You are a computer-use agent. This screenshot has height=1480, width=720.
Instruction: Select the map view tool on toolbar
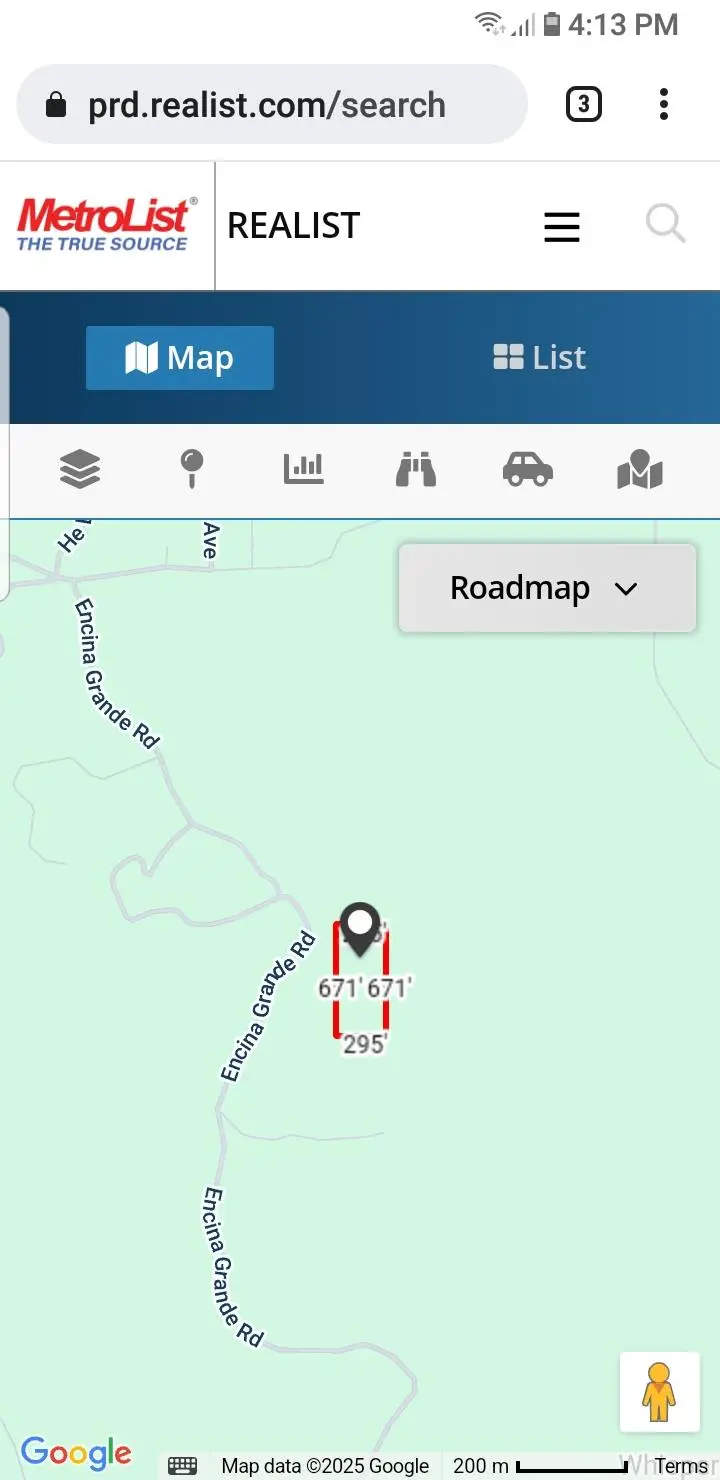click(x=640, y=469)
